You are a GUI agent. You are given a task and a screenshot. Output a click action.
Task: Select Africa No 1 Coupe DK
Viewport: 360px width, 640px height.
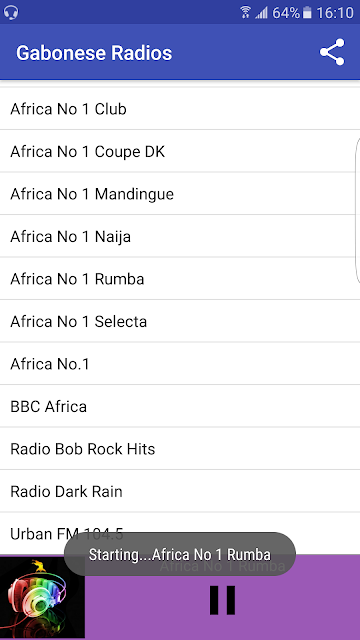pos(180,152)
